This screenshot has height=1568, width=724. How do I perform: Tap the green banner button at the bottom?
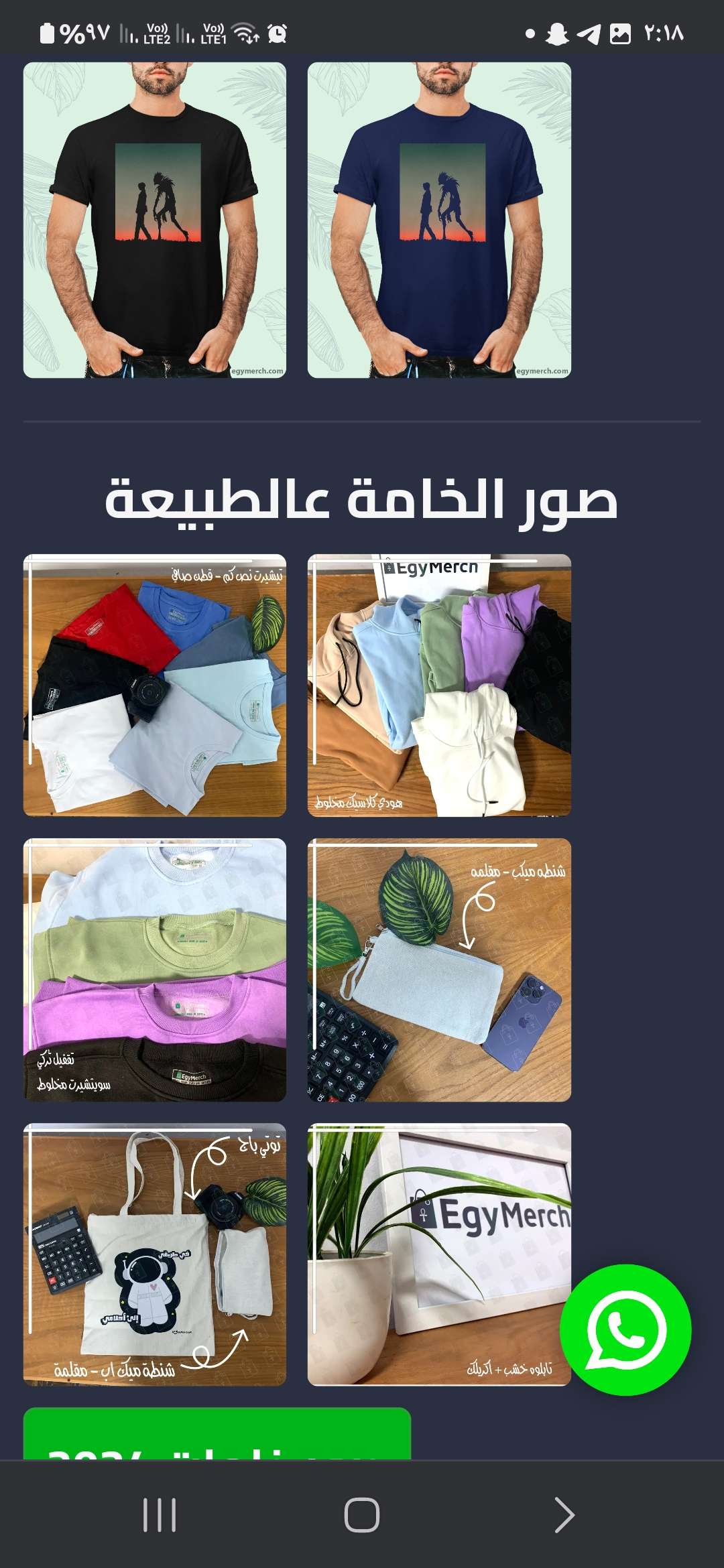[x=217, y=1434]
